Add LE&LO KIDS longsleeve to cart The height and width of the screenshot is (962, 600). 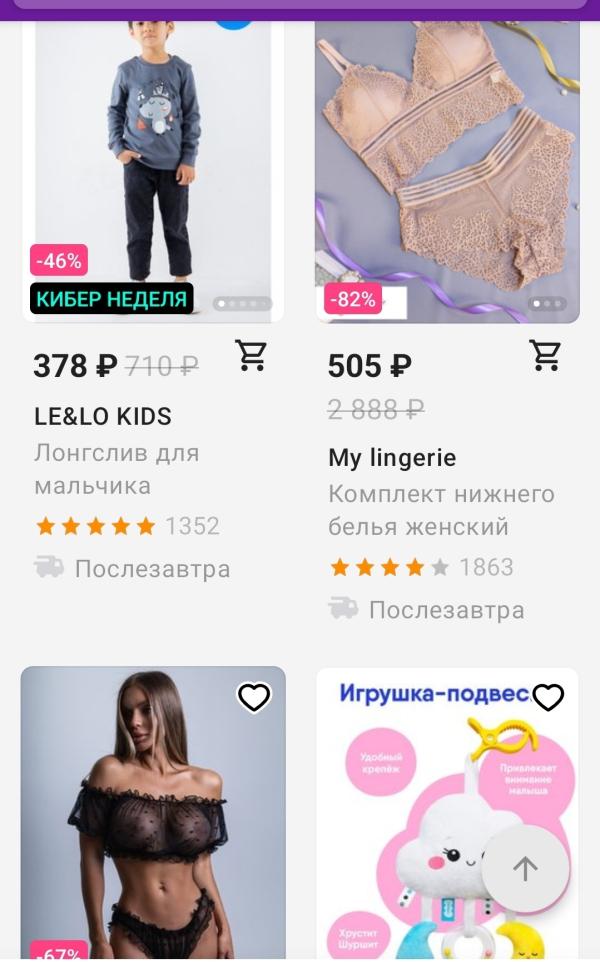click(x=251, y=355)
